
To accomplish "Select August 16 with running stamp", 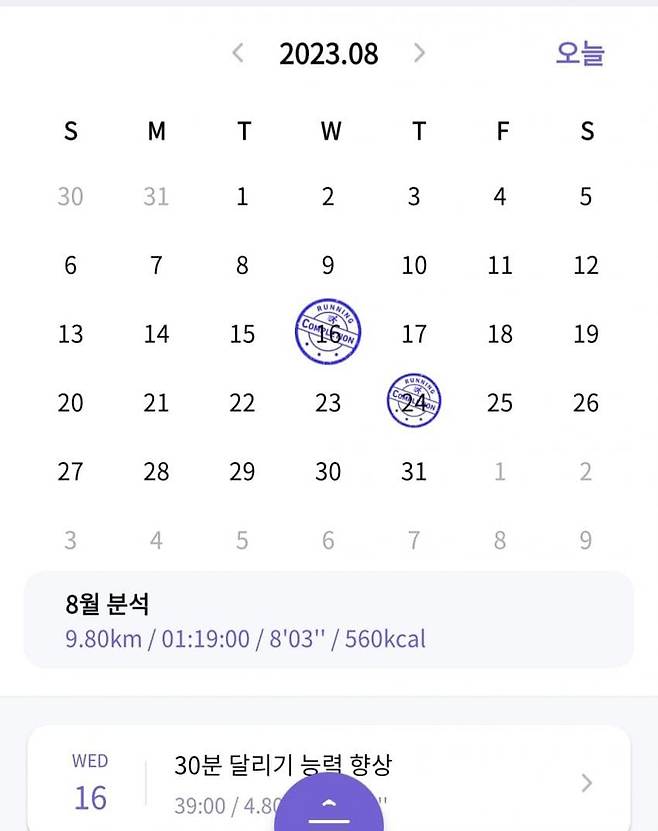I will (328, 333).
